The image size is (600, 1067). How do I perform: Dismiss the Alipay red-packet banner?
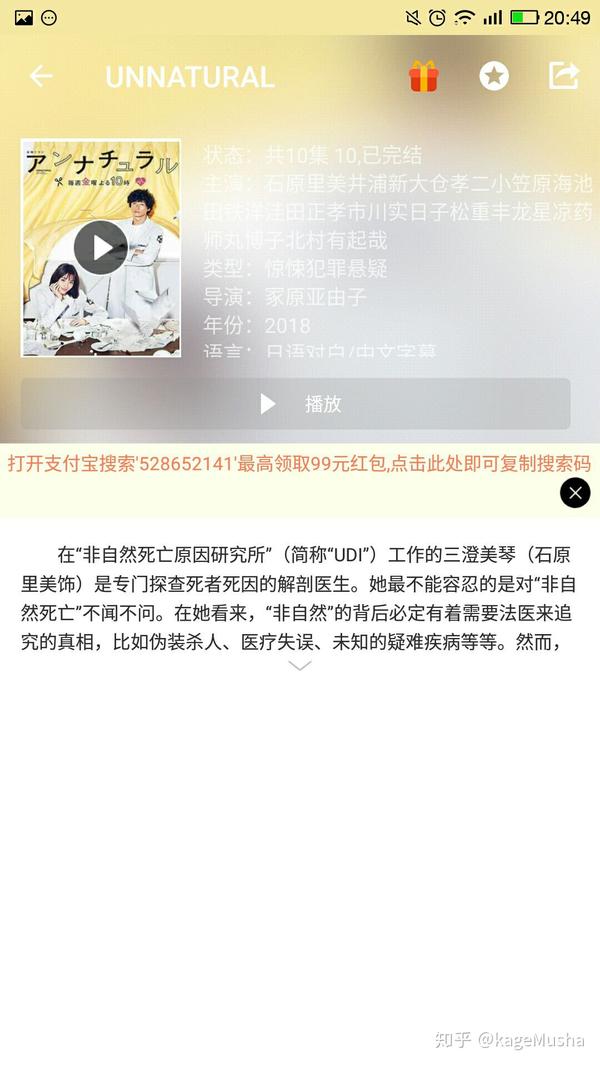click(x=575, y=493)
